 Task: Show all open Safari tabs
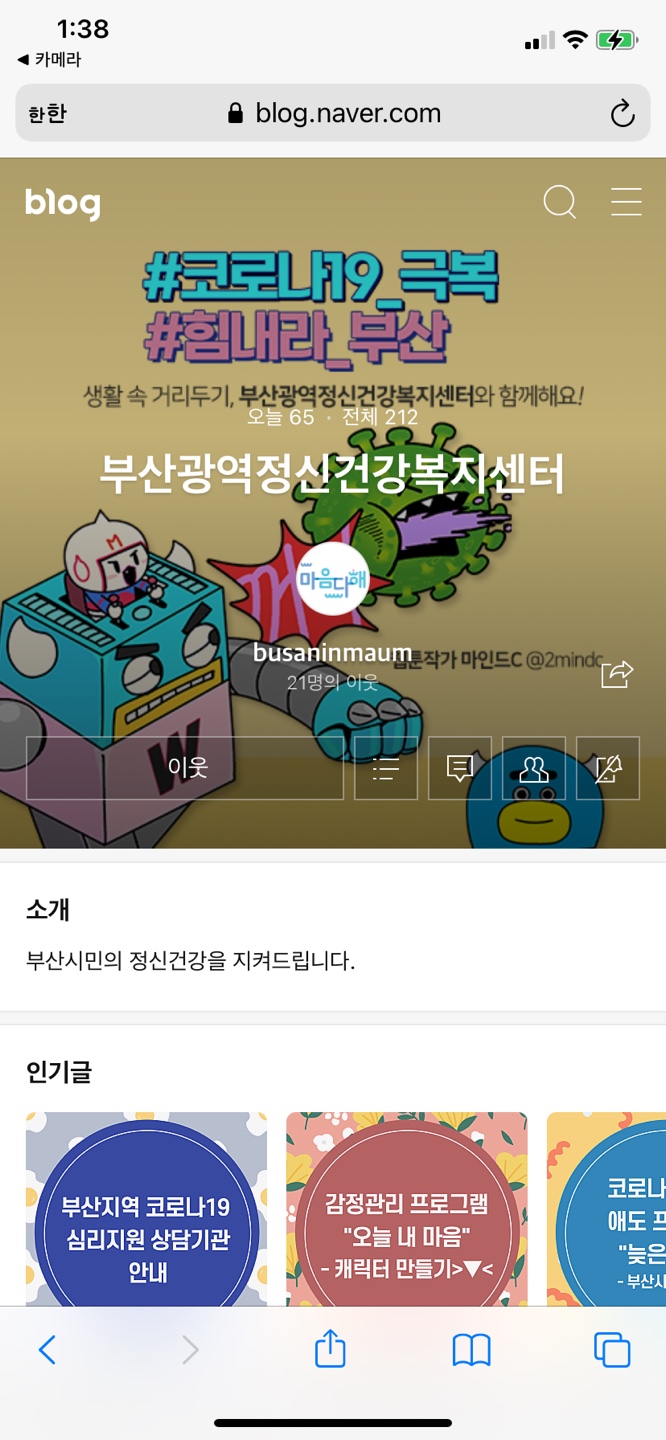pos(612,1350)
